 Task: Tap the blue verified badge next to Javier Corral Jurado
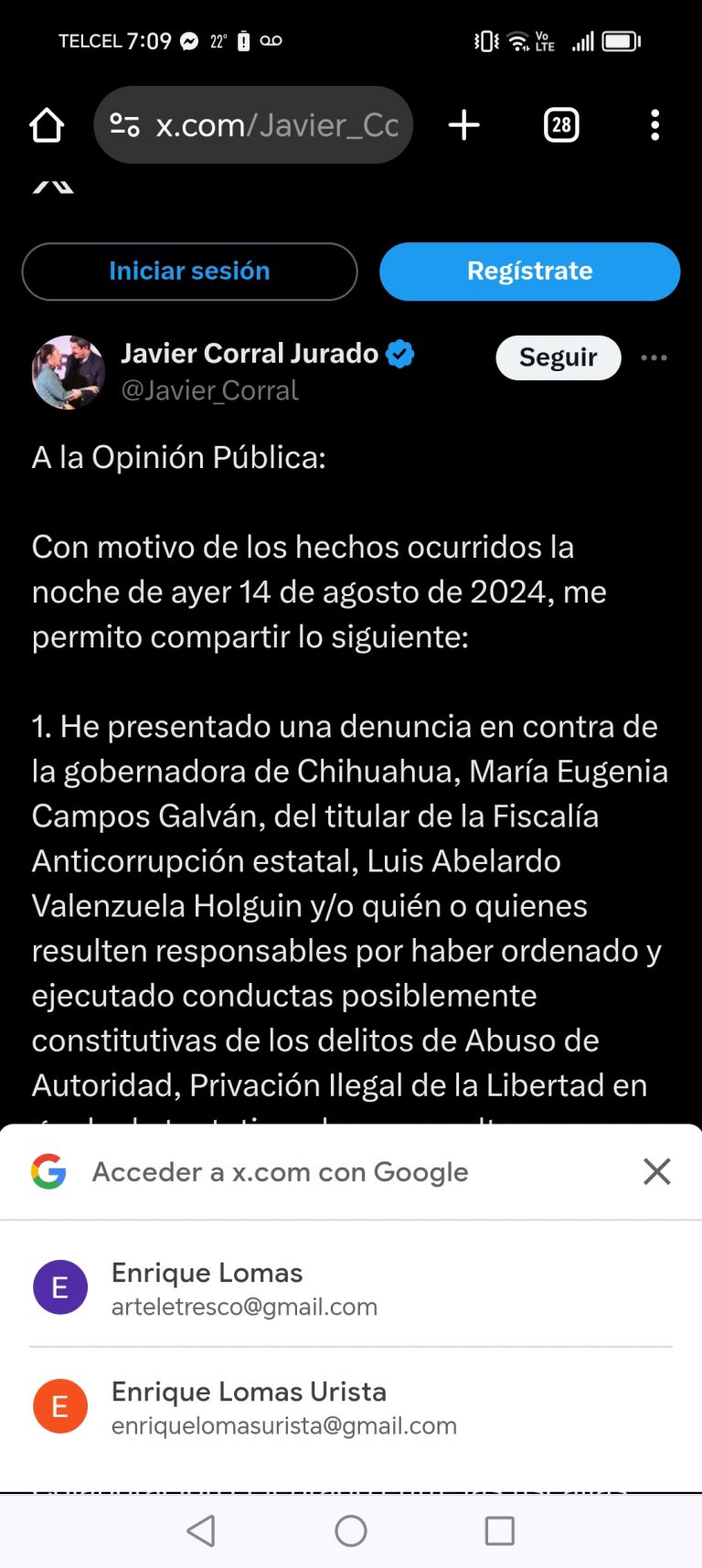click(x=399, y=354)
